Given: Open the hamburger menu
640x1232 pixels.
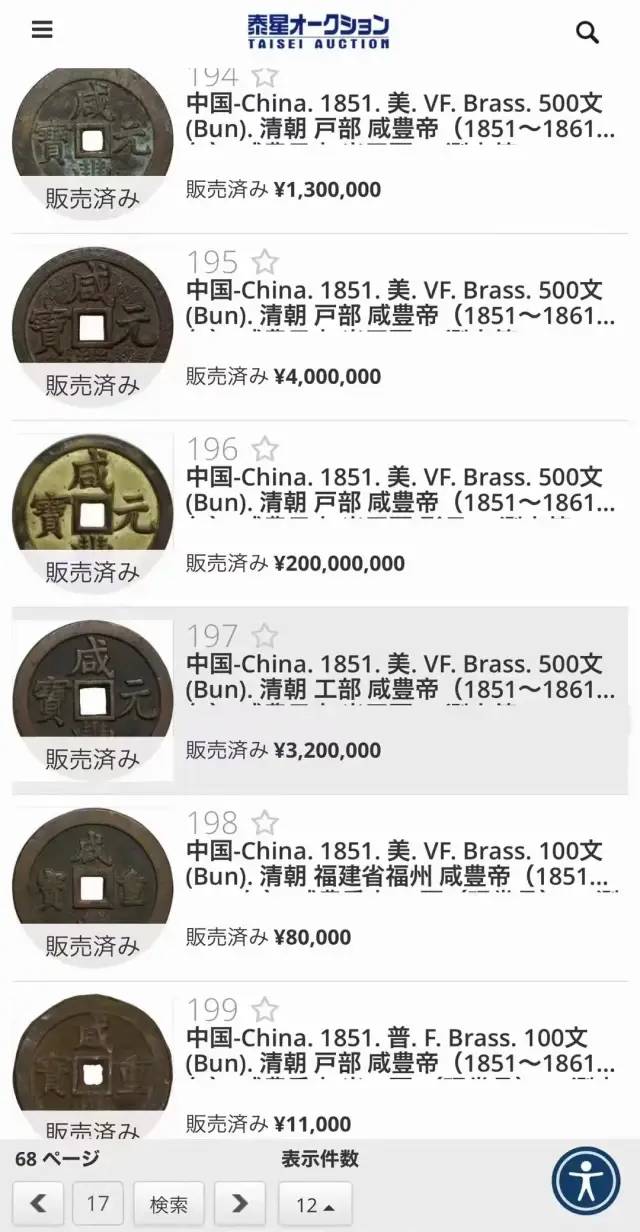Looking at the screenshot, I should pyautogui.click(x=42, y=30).
